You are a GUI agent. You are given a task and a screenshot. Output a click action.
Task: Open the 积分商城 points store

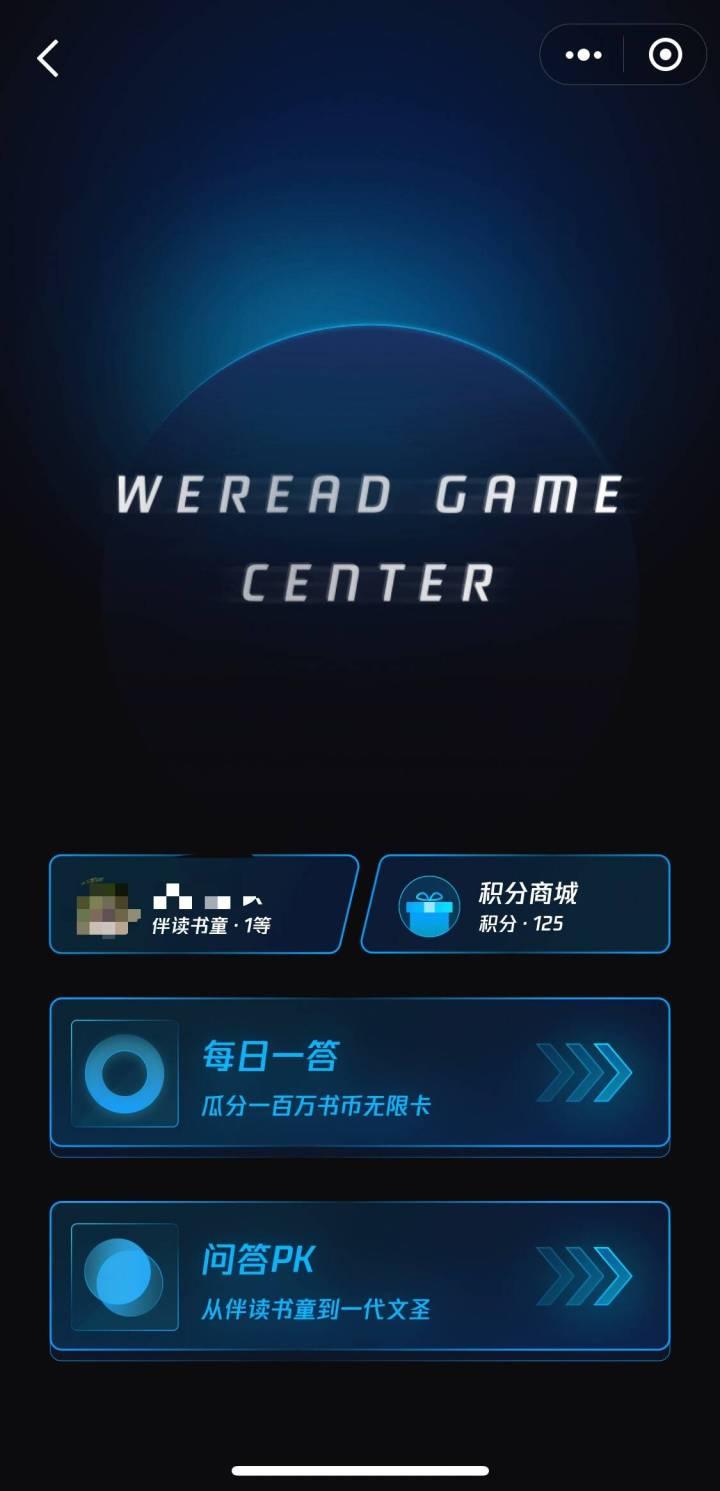tap(516, 904)
